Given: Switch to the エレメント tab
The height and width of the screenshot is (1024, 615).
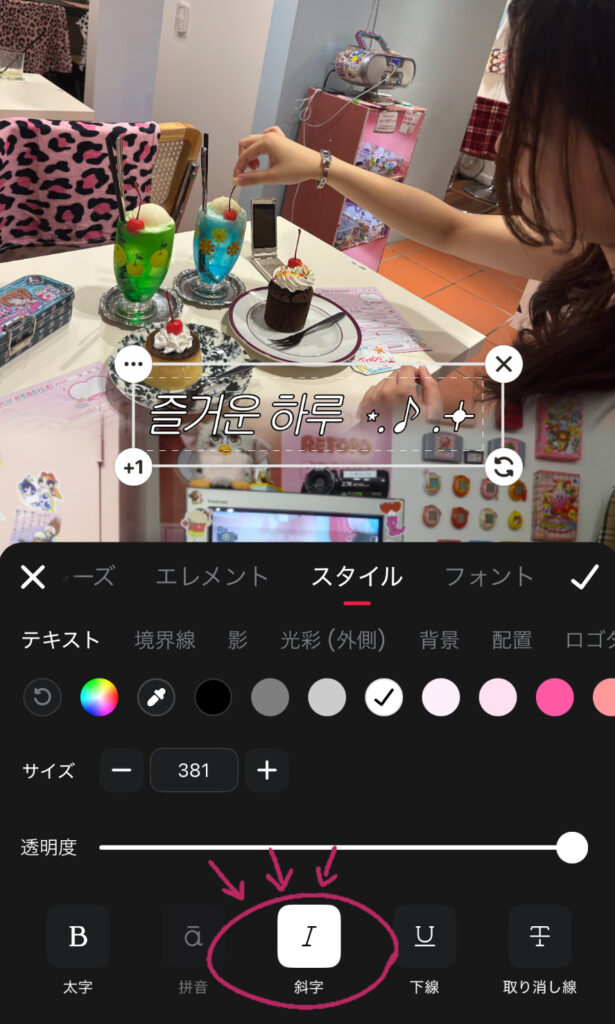Looking at the screenshot, I should [212, 577].
